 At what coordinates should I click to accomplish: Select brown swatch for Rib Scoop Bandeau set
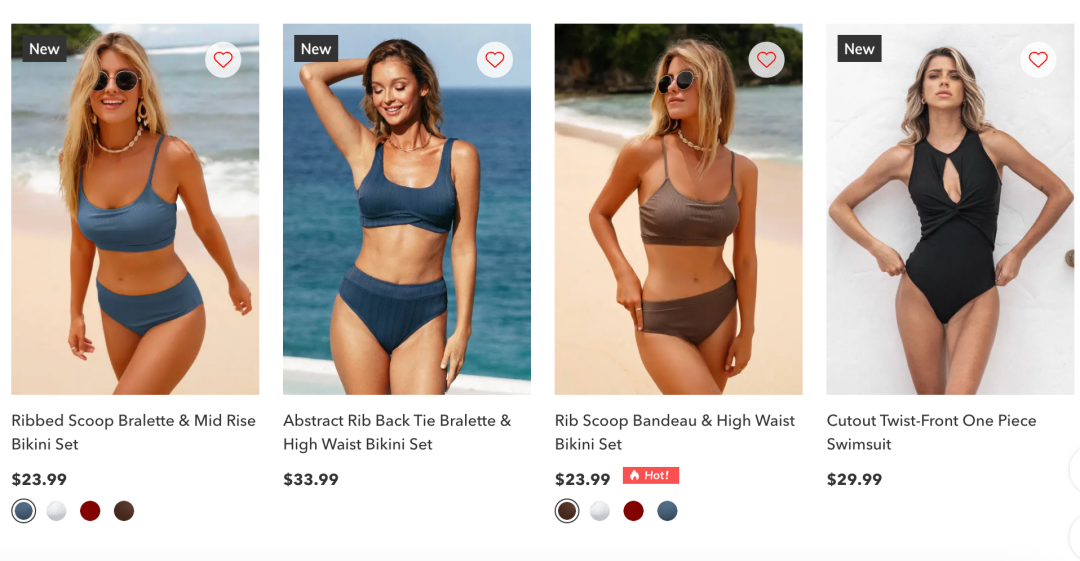click(567, 511)
